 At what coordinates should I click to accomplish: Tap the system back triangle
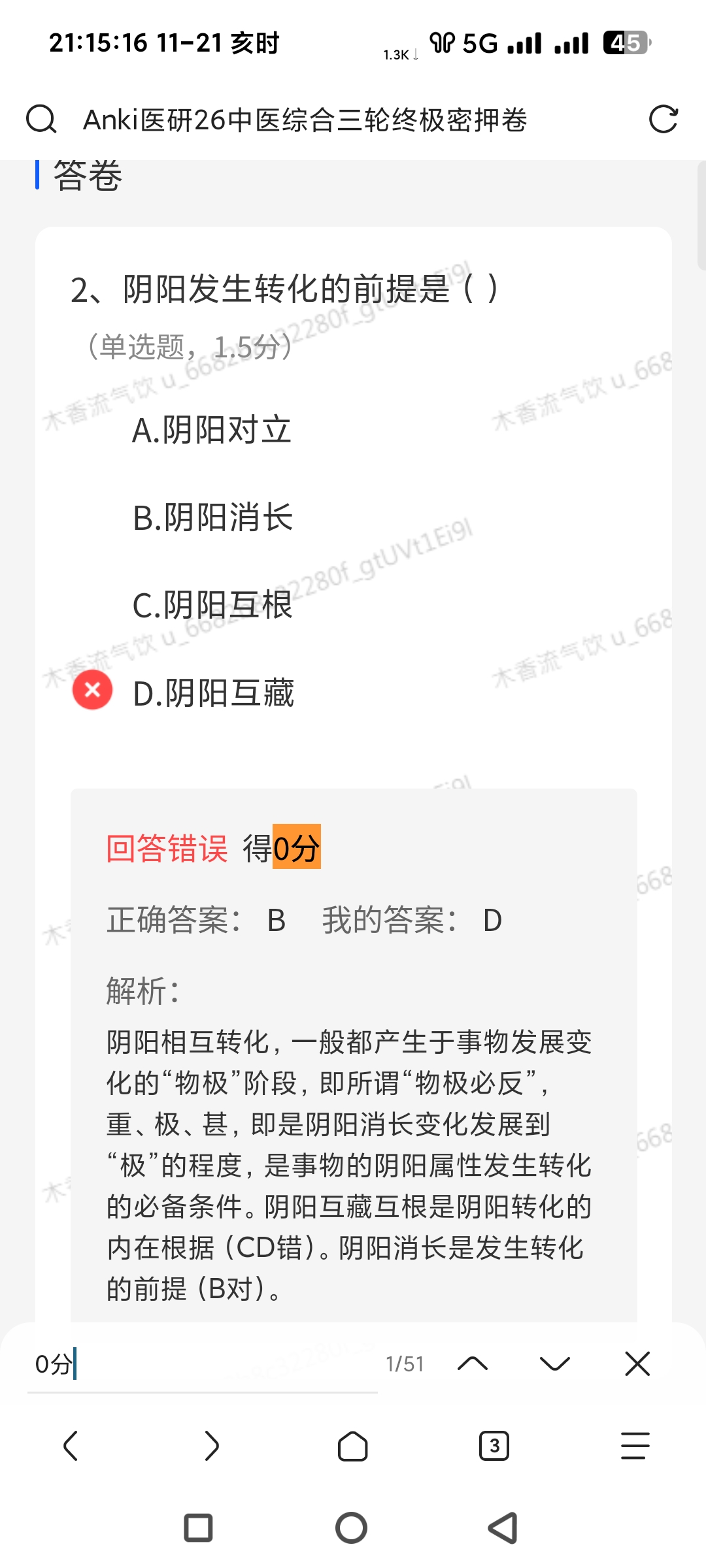[503, 1528]
